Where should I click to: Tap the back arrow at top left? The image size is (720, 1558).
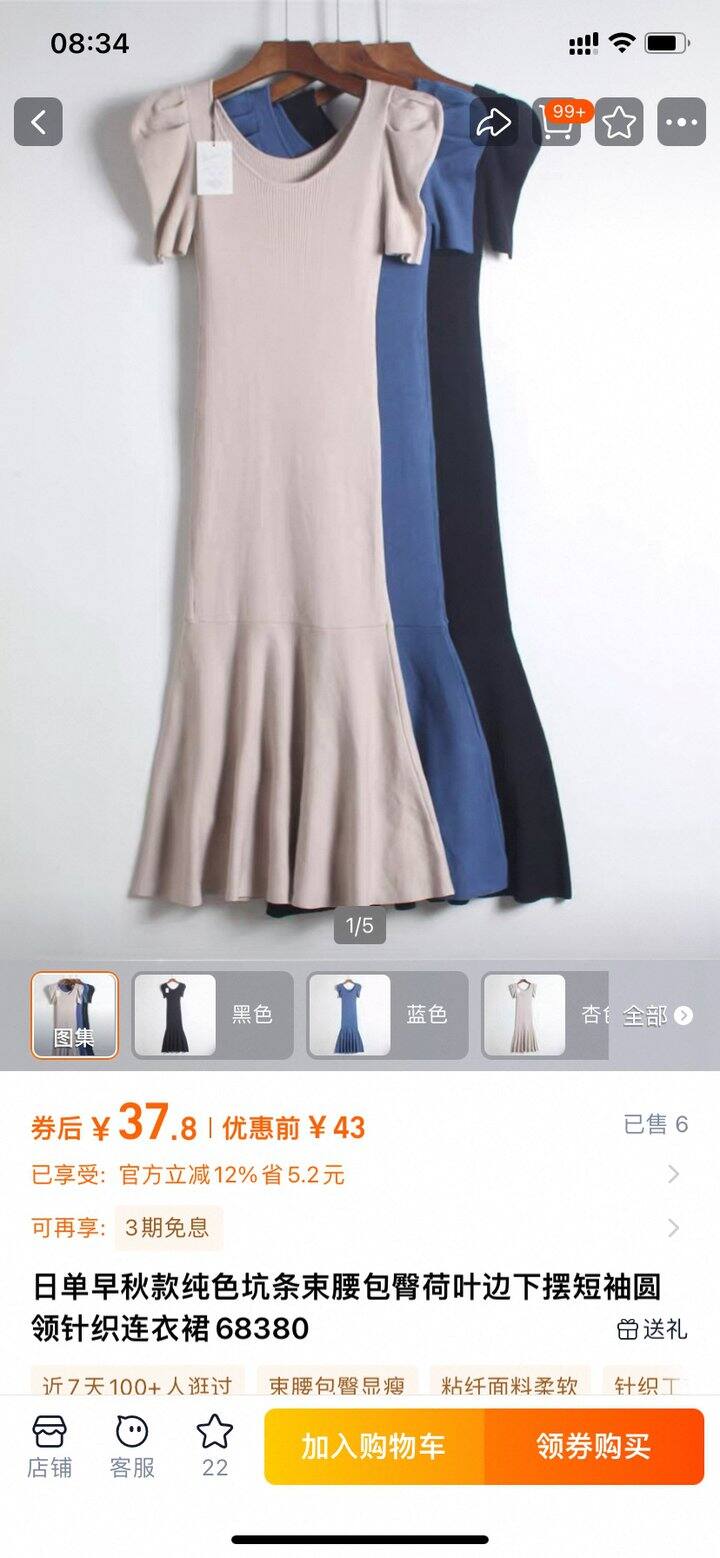[39, 121]
